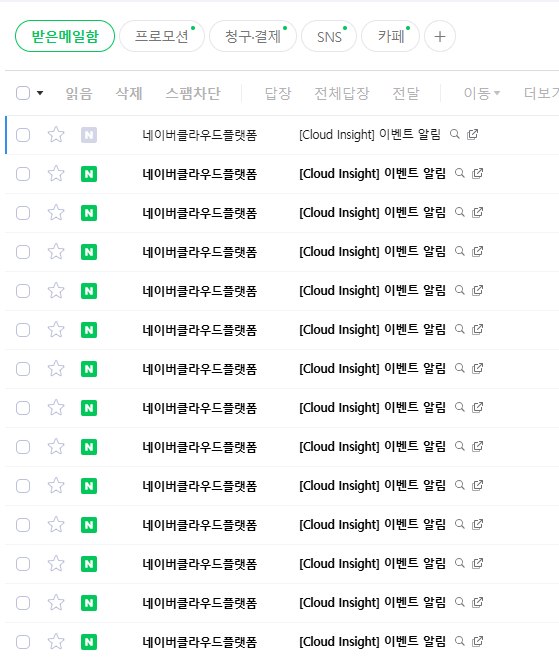Tap 삭제 to delete mail

click(129, 93)
